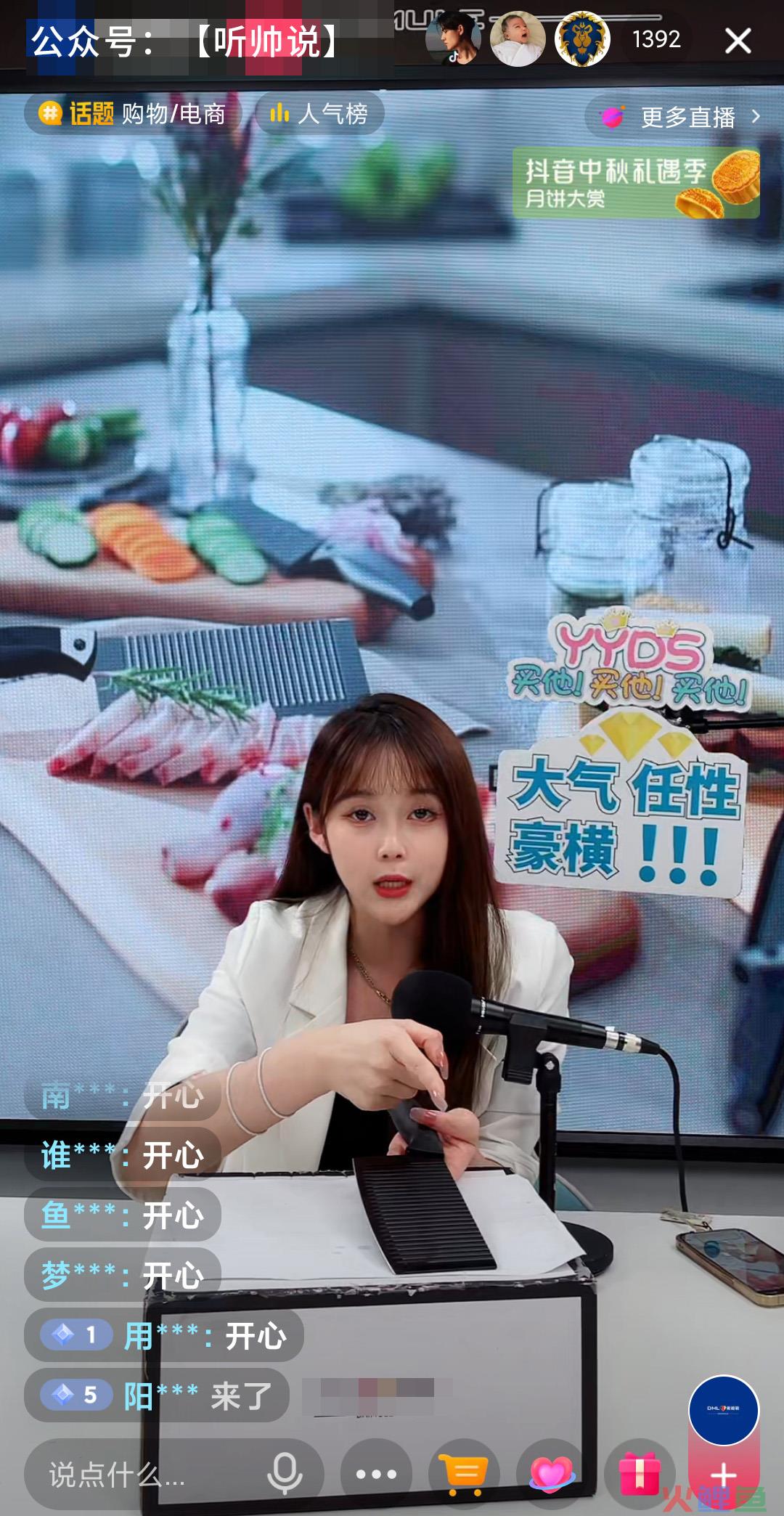784x1516 pixels.
Task: View the lion-emblem viewer avatar
Action: click(x=581, y=39)
